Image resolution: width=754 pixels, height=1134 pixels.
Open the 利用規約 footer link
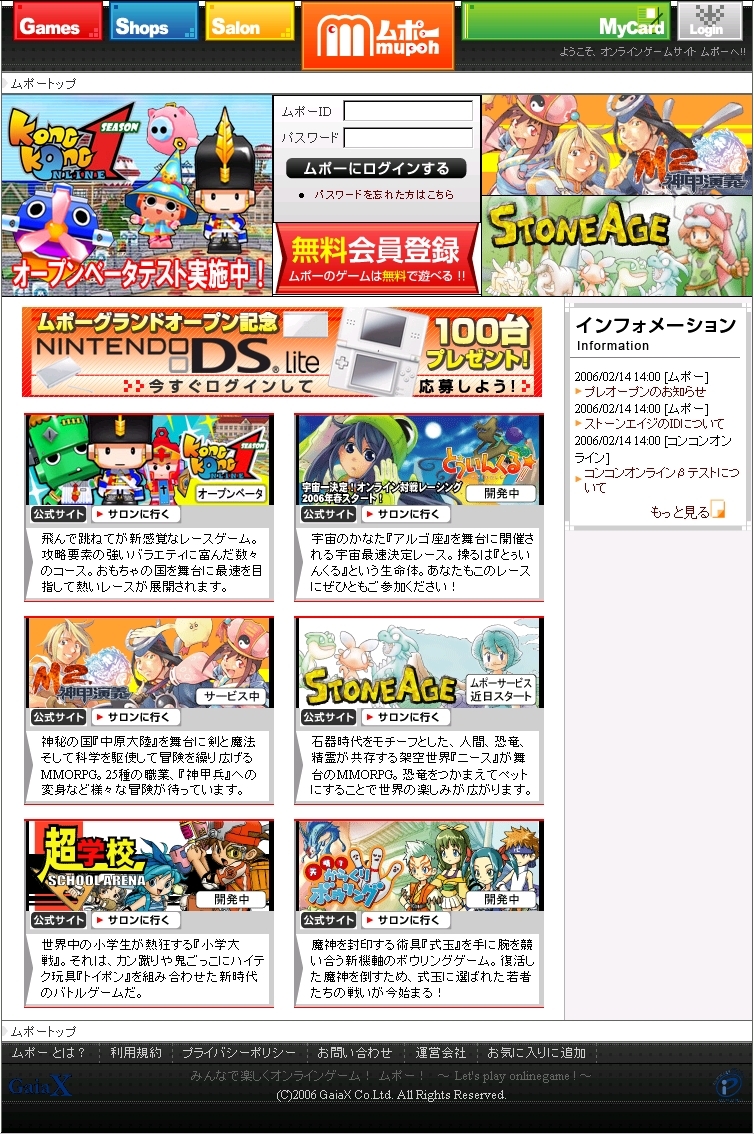tap(135, 1053)
